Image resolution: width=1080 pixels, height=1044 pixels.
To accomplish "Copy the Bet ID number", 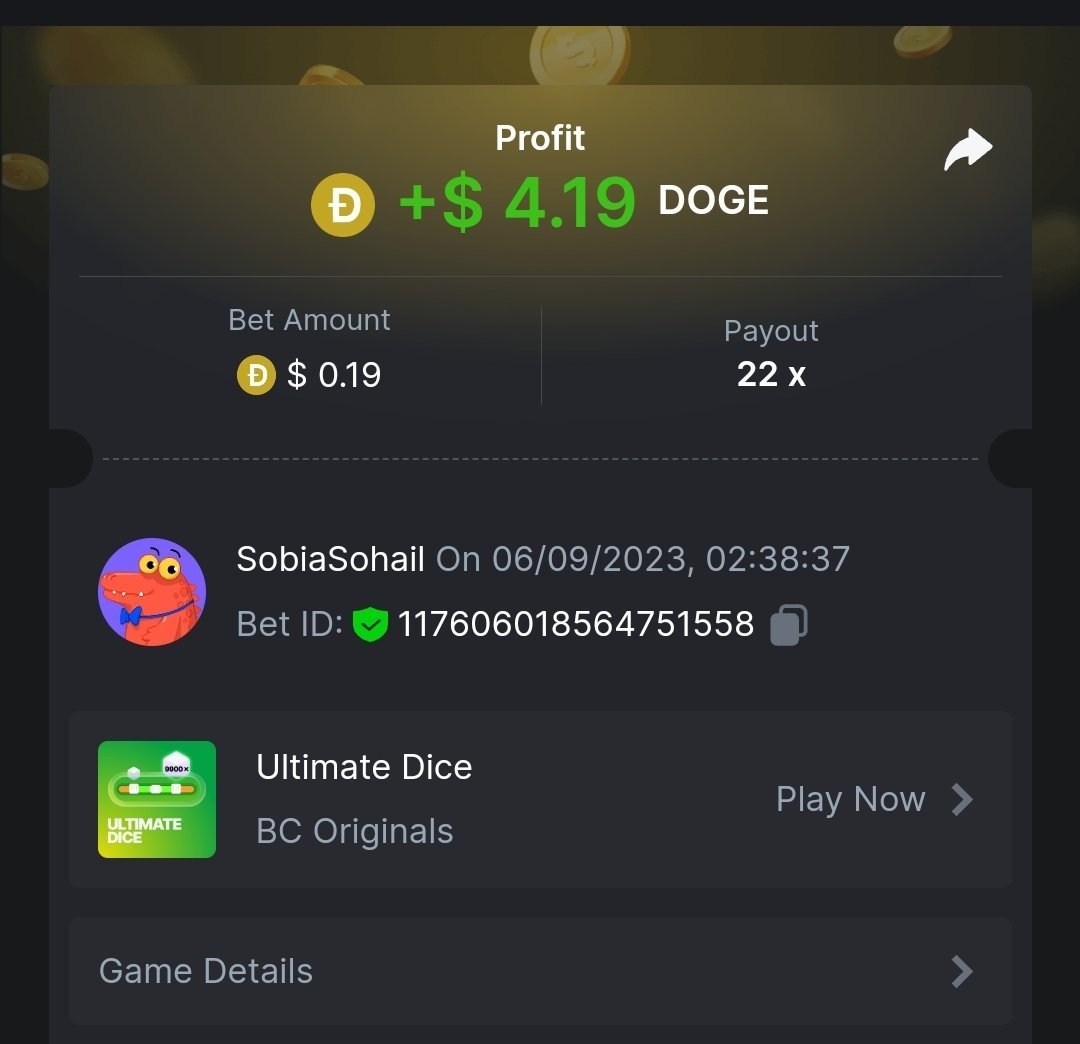I will pyautogui.click(x=789, y=625).
